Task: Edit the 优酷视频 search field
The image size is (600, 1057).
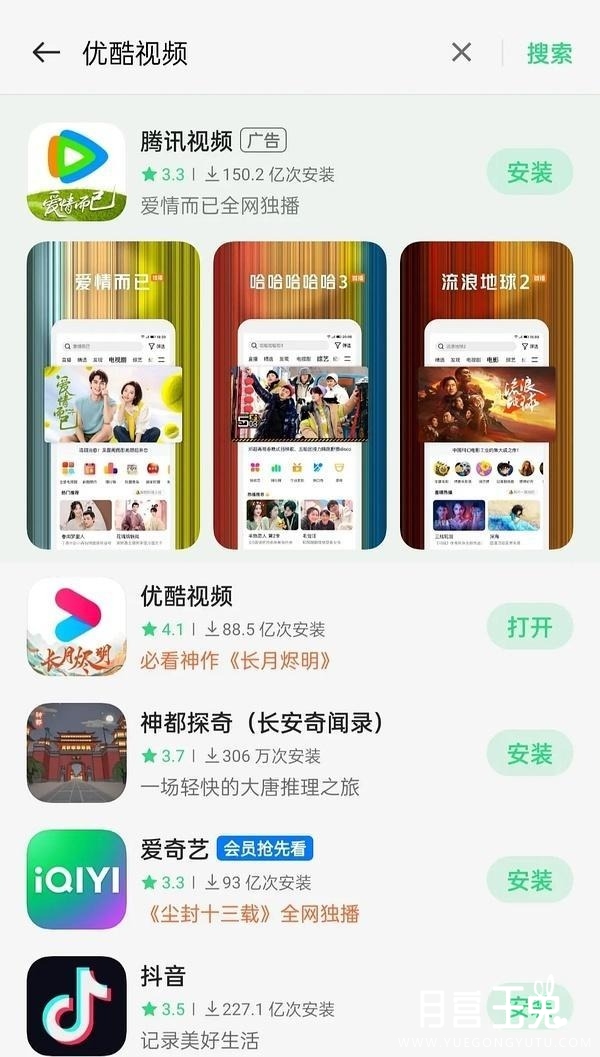Action: point(250,53)
